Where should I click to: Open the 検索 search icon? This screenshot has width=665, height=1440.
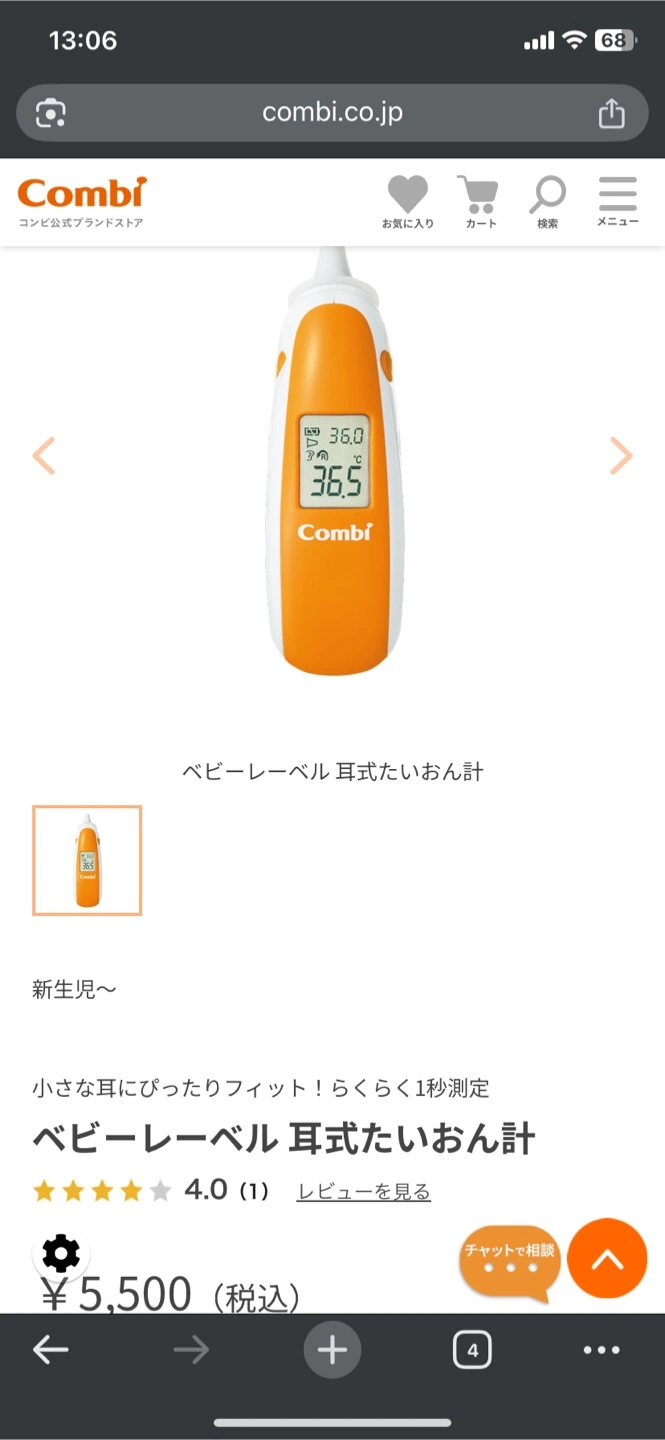click(547, 201)
